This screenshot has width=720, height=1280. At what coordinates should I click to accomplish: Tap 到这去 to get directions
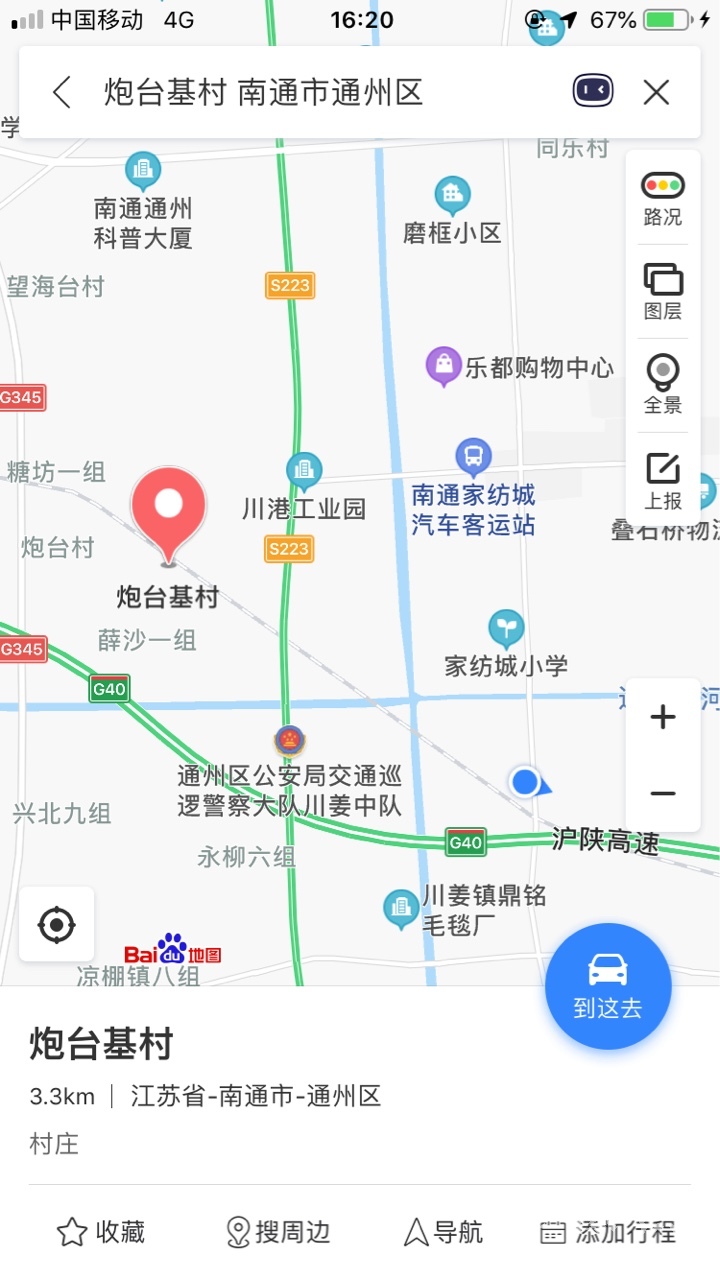point(608,986)
